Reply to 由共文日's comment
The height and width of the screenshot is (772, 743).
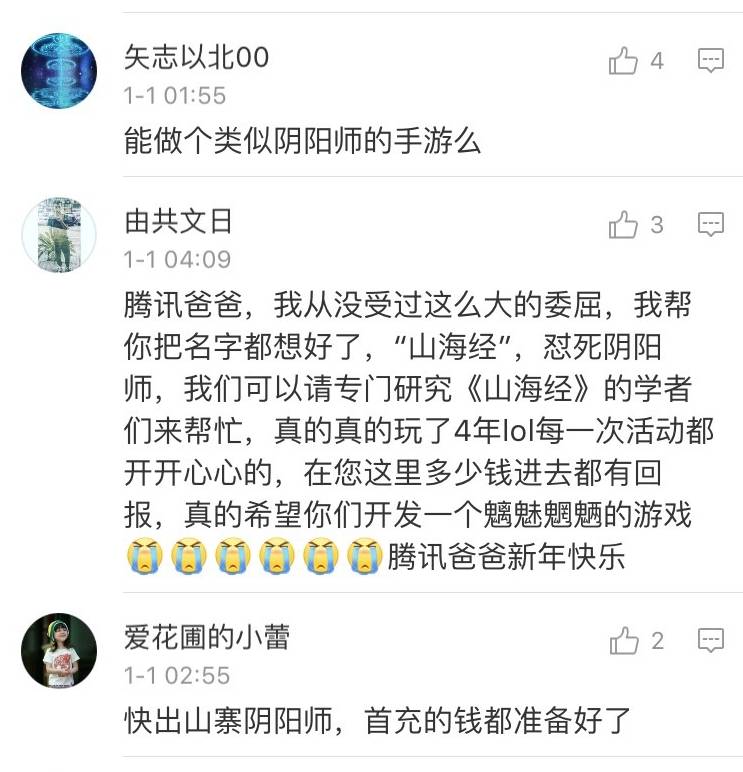[710, 225]
